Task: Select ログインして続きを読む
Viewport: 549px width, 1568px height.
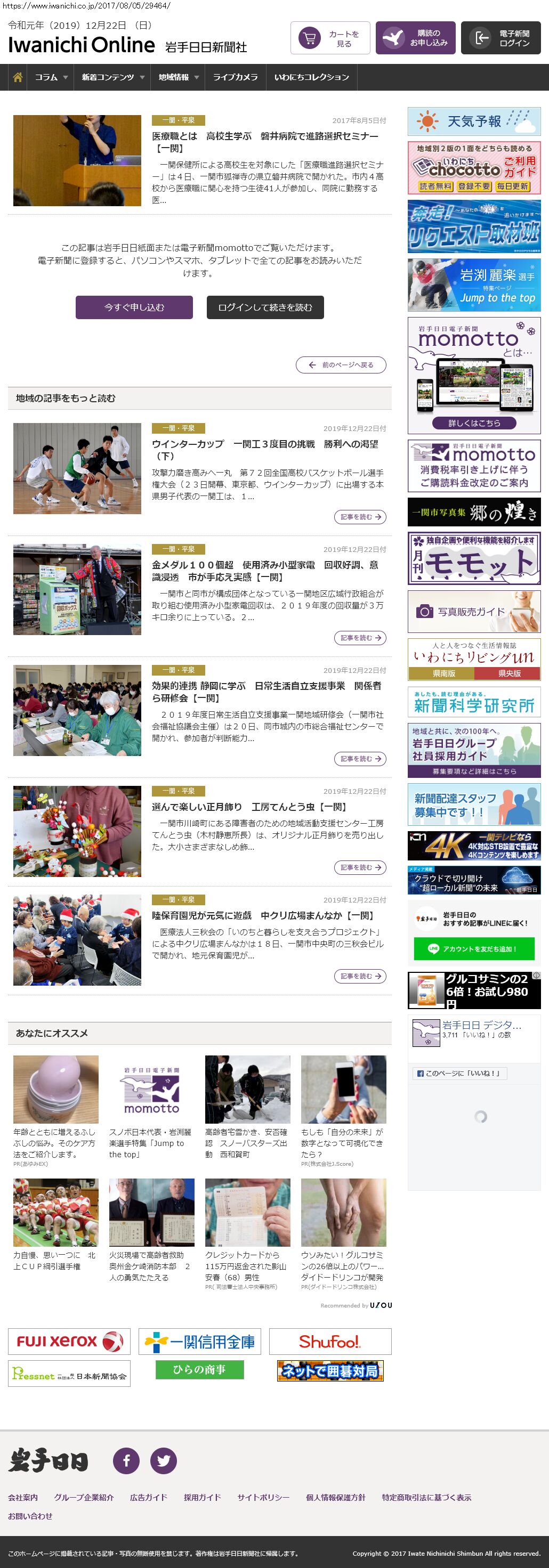Action: (265, 307)
